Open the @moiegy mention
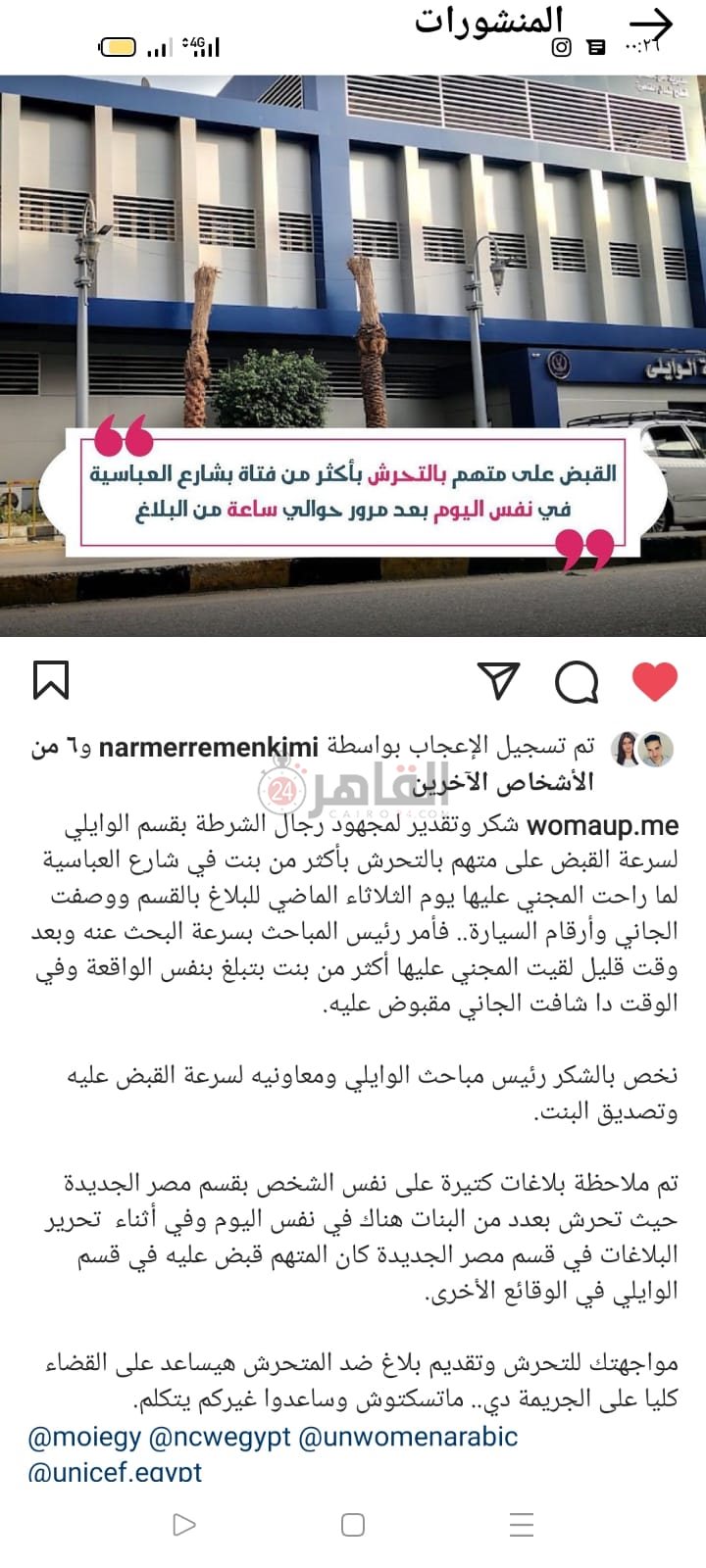Viewport: 706px width, 1568px height. [84, 1438]
